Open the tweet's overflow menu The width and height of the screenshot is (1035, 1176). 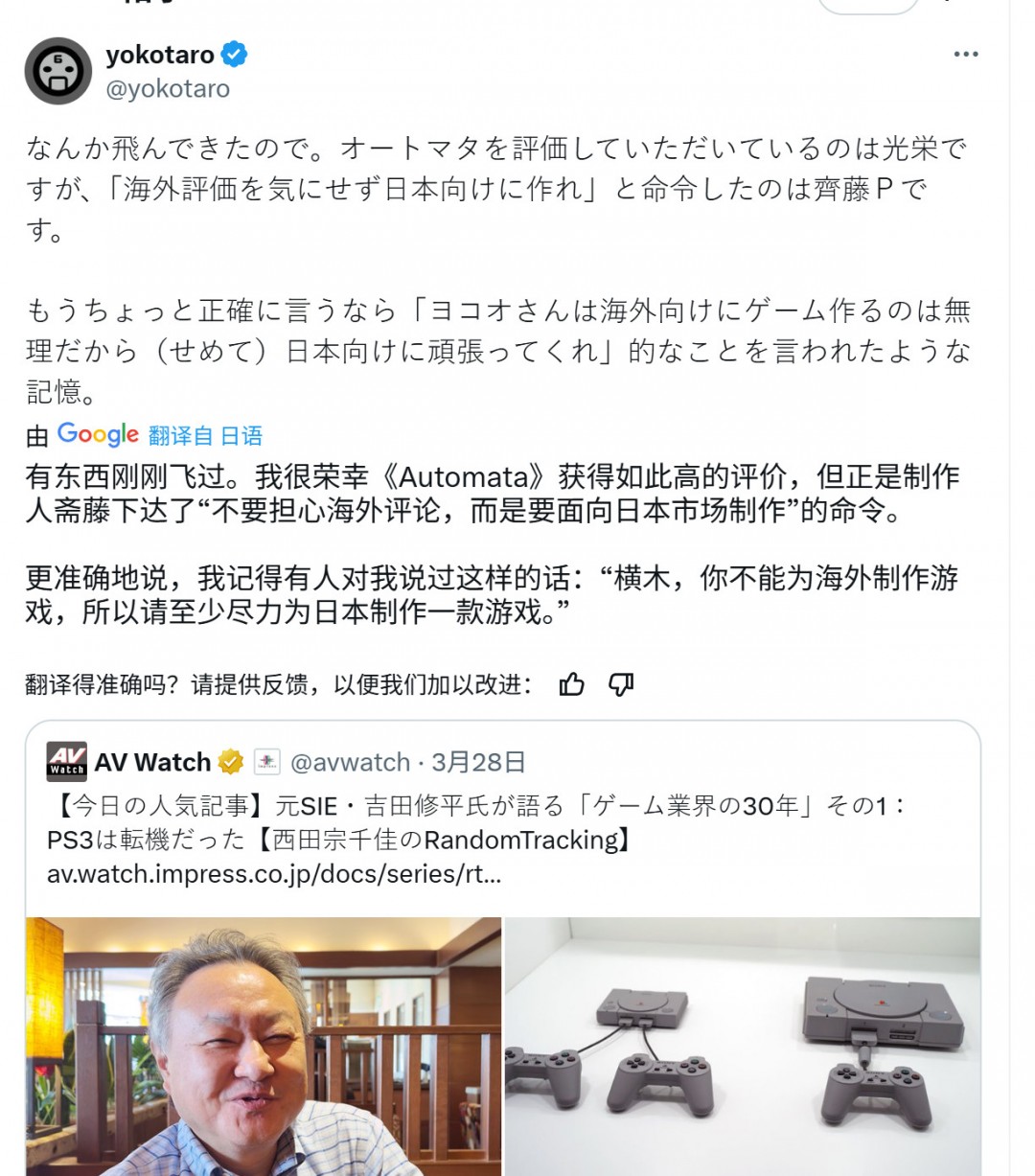pyautogui.click(x=965, y=55)
